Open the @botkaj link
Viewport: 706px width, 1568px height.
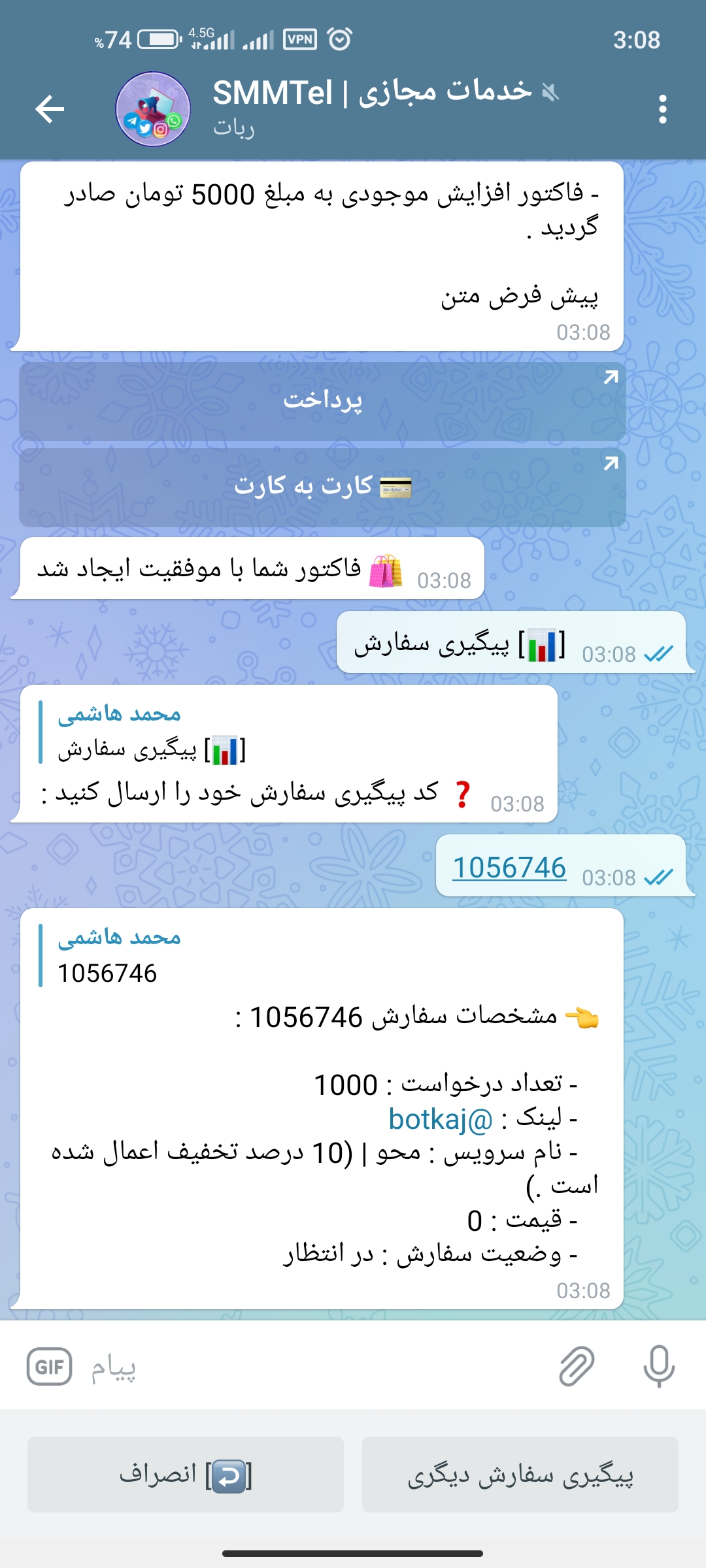tap(441, 1119)
